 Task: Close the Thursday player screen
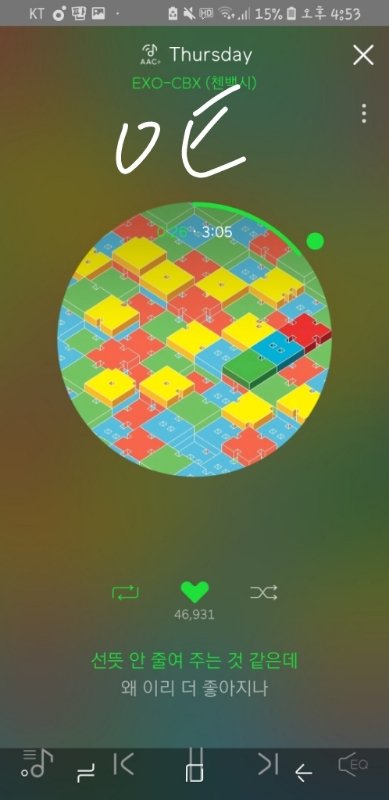[x=363, y=55]
